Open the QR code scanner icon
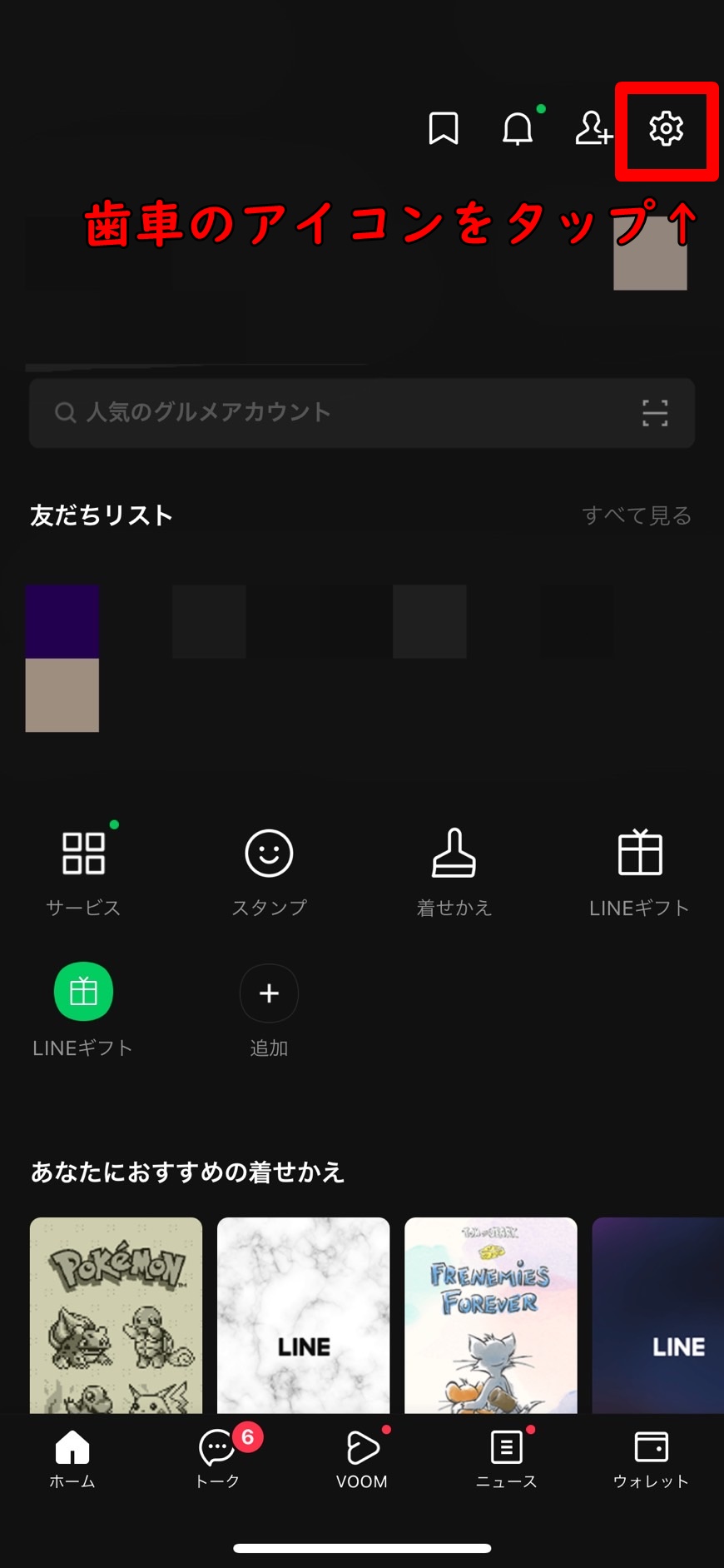724x1568 pixels. [x=655, y=413]
